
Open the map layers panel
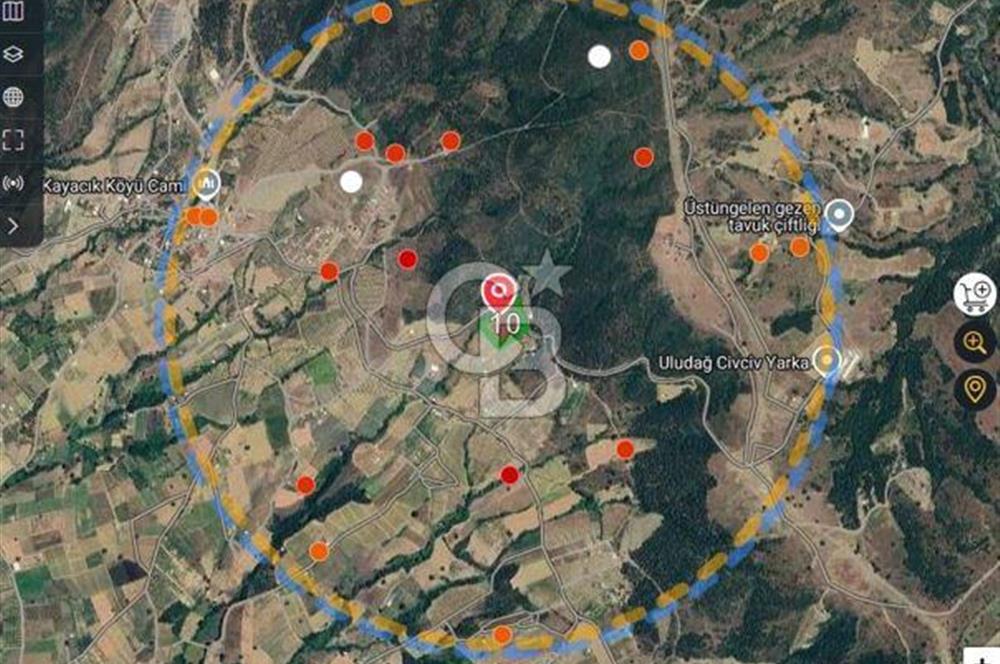point(13,54)
